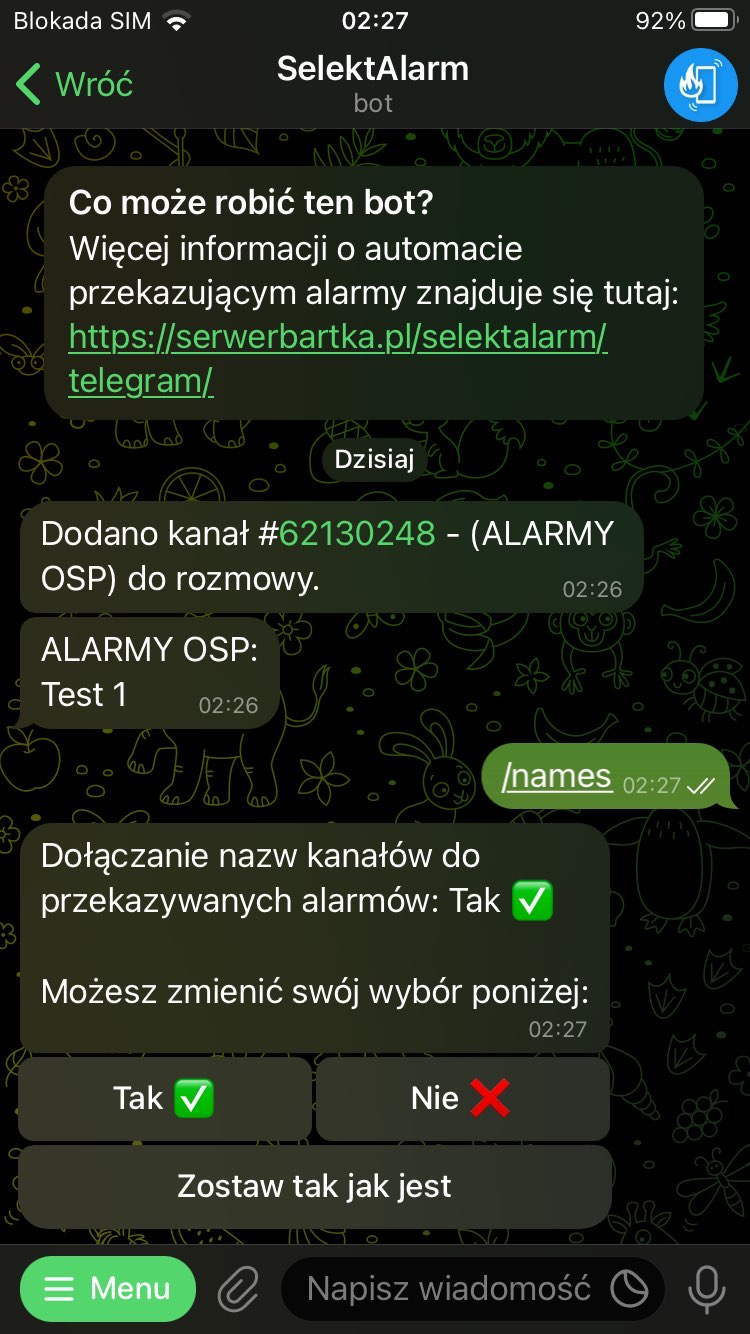Screen dimensions: 750x1334
Task: Choose the Tak option with green checkmark
Action: [164, 1098]
